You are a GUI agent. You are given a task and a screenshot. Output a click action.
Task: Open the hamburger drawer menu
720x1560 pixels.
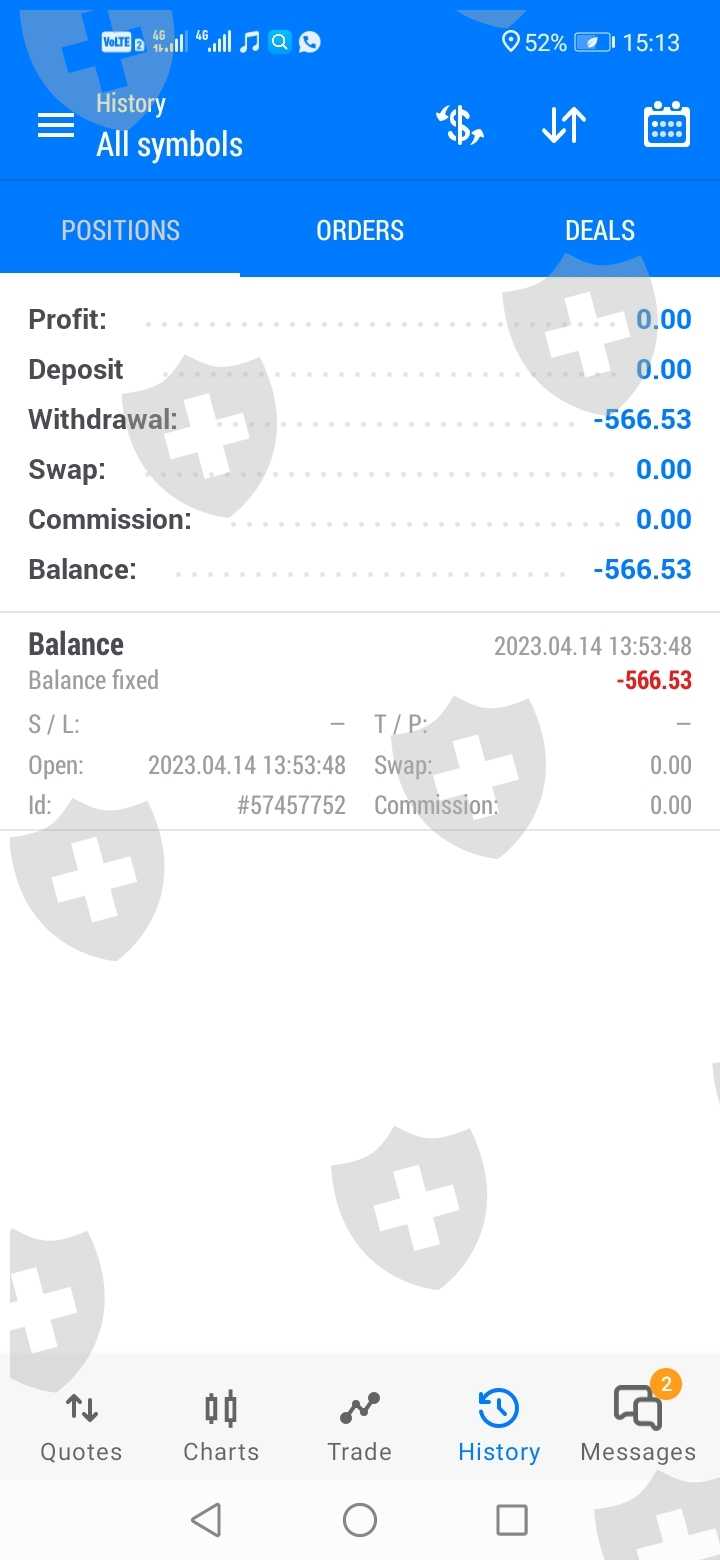pyautogui.click(x=56, y=125)
